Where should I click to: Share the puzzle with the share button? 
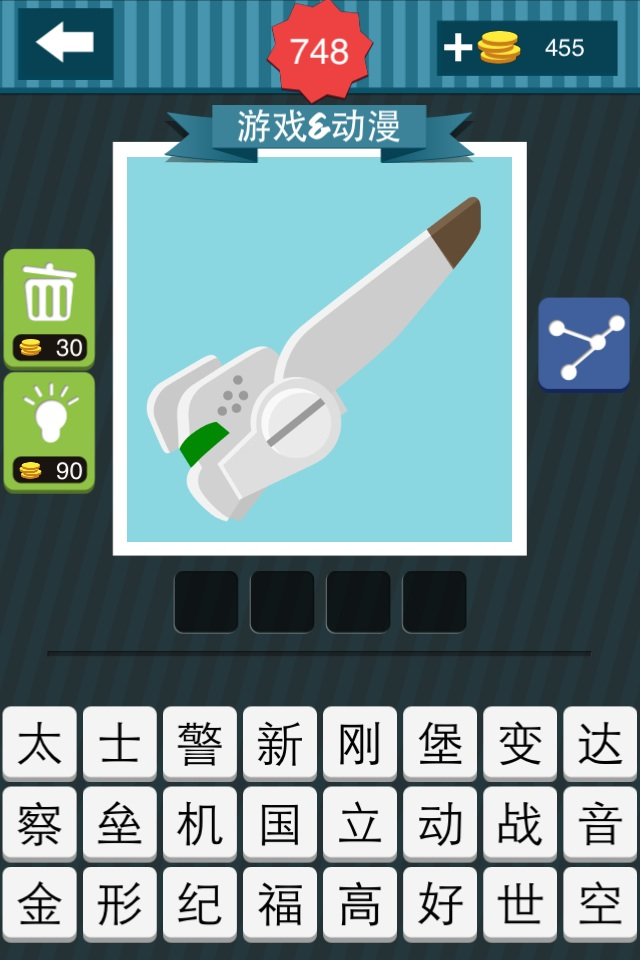coord(584,344)
